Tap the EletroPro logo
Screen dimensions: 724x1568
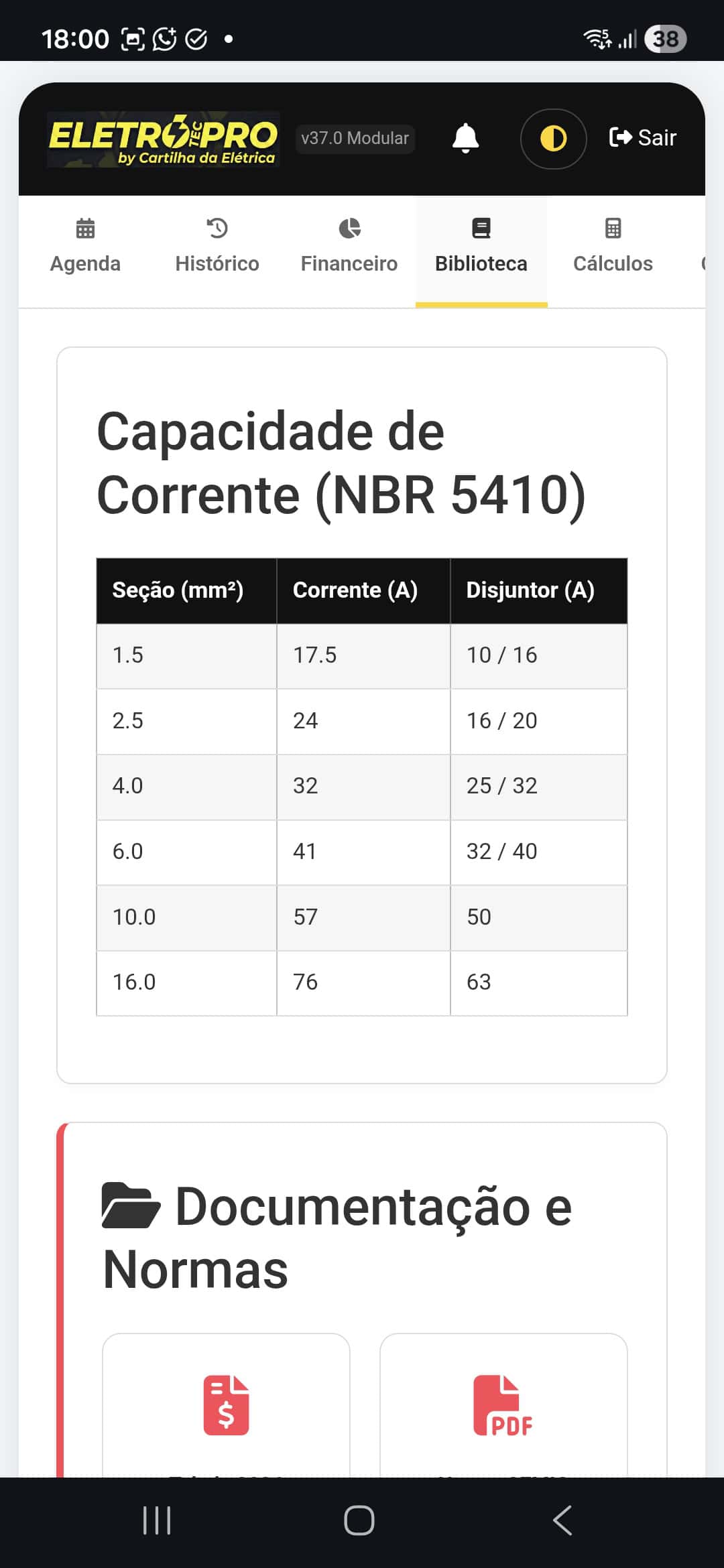tap(164, 138)
